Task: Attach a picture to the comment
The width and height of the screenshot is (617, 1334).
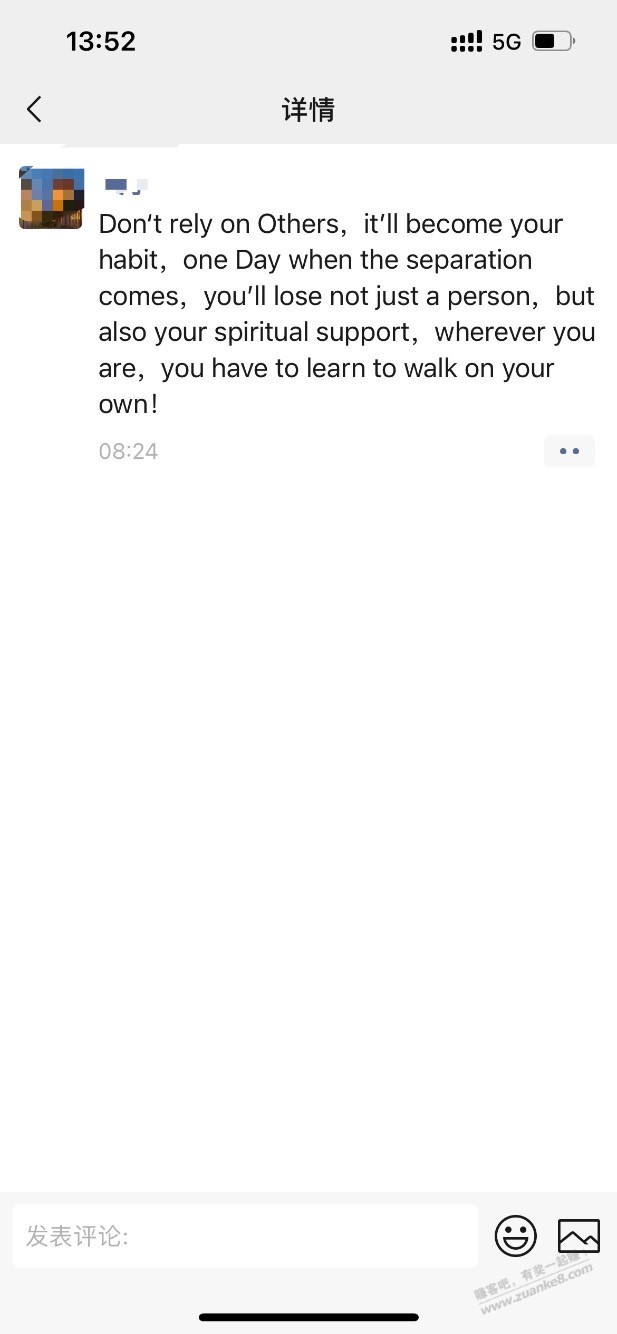Action: (579, 1236)
